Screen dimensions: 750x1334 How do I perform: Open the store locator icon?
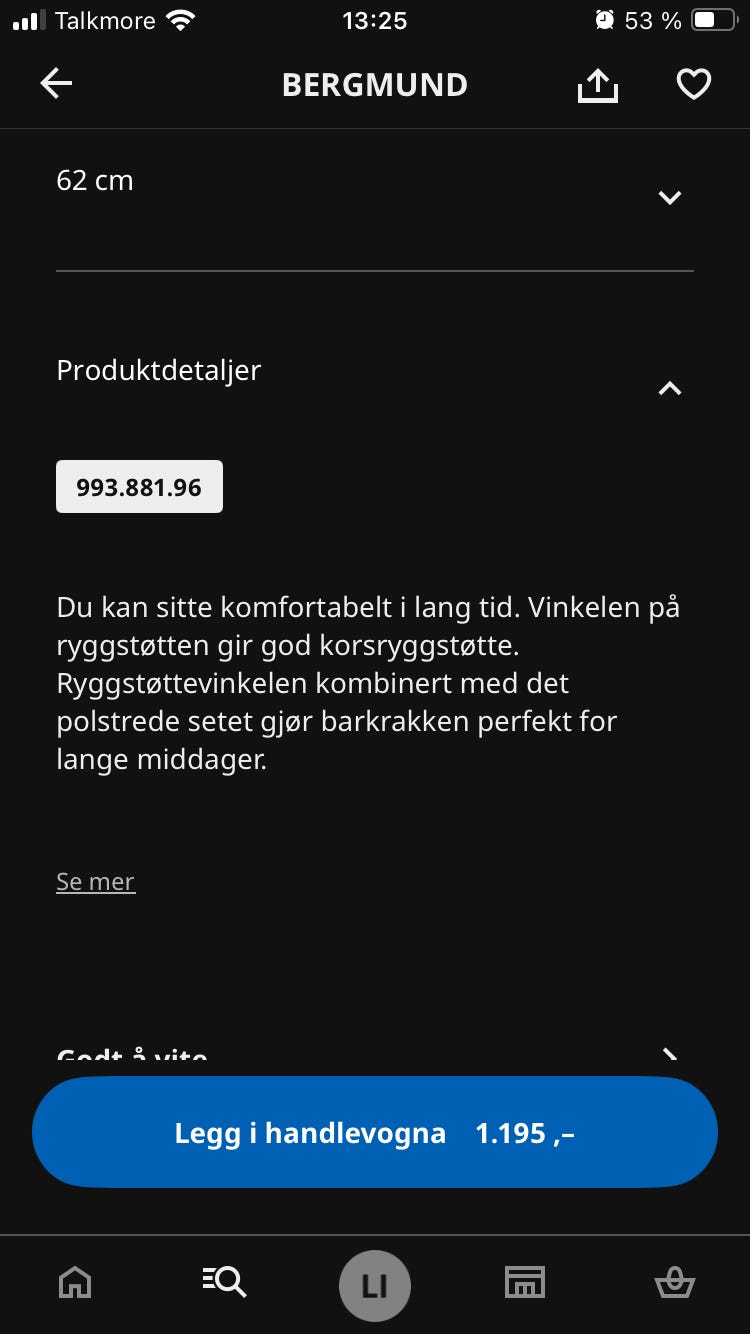[x=525, y=1283]
